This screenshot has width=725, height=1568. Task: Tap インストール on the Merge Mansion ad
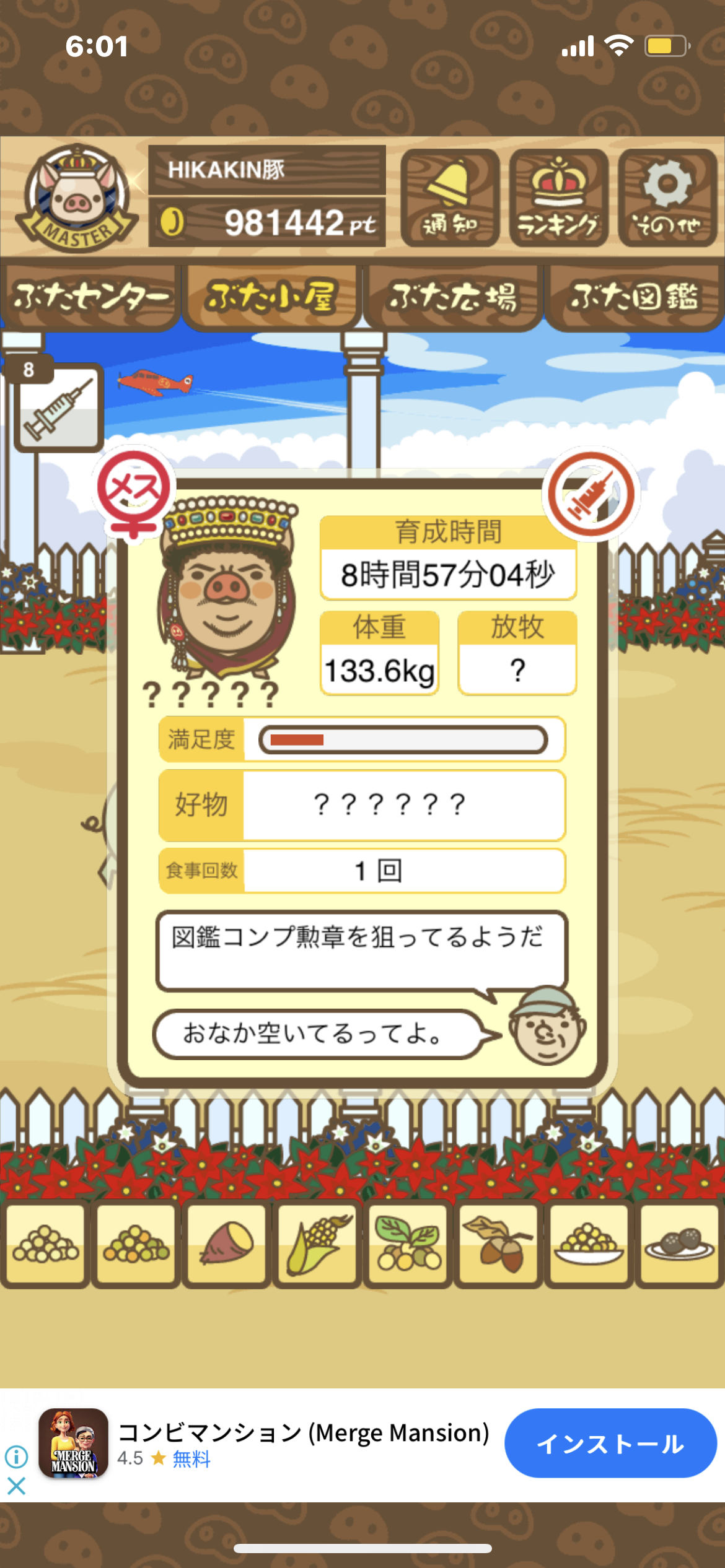tap(610, 1444)
